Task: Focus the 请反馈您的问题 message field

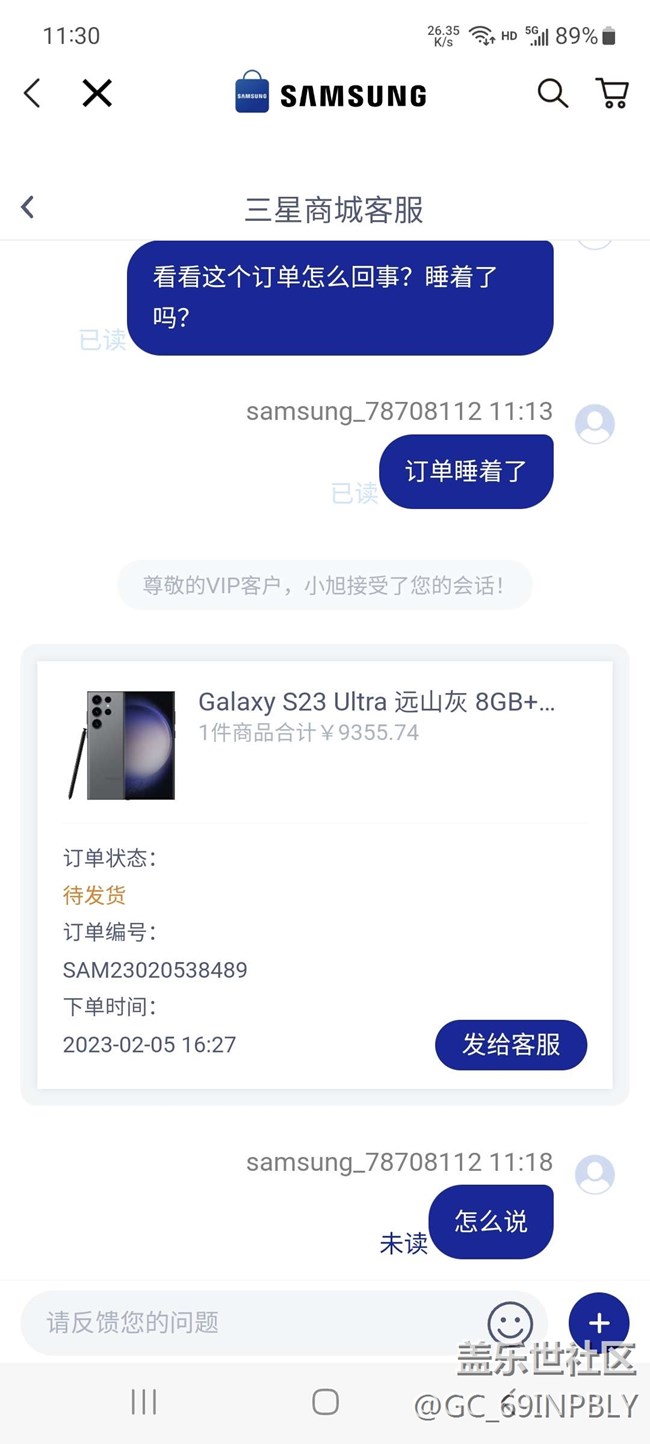Action: coord(250,1323)
